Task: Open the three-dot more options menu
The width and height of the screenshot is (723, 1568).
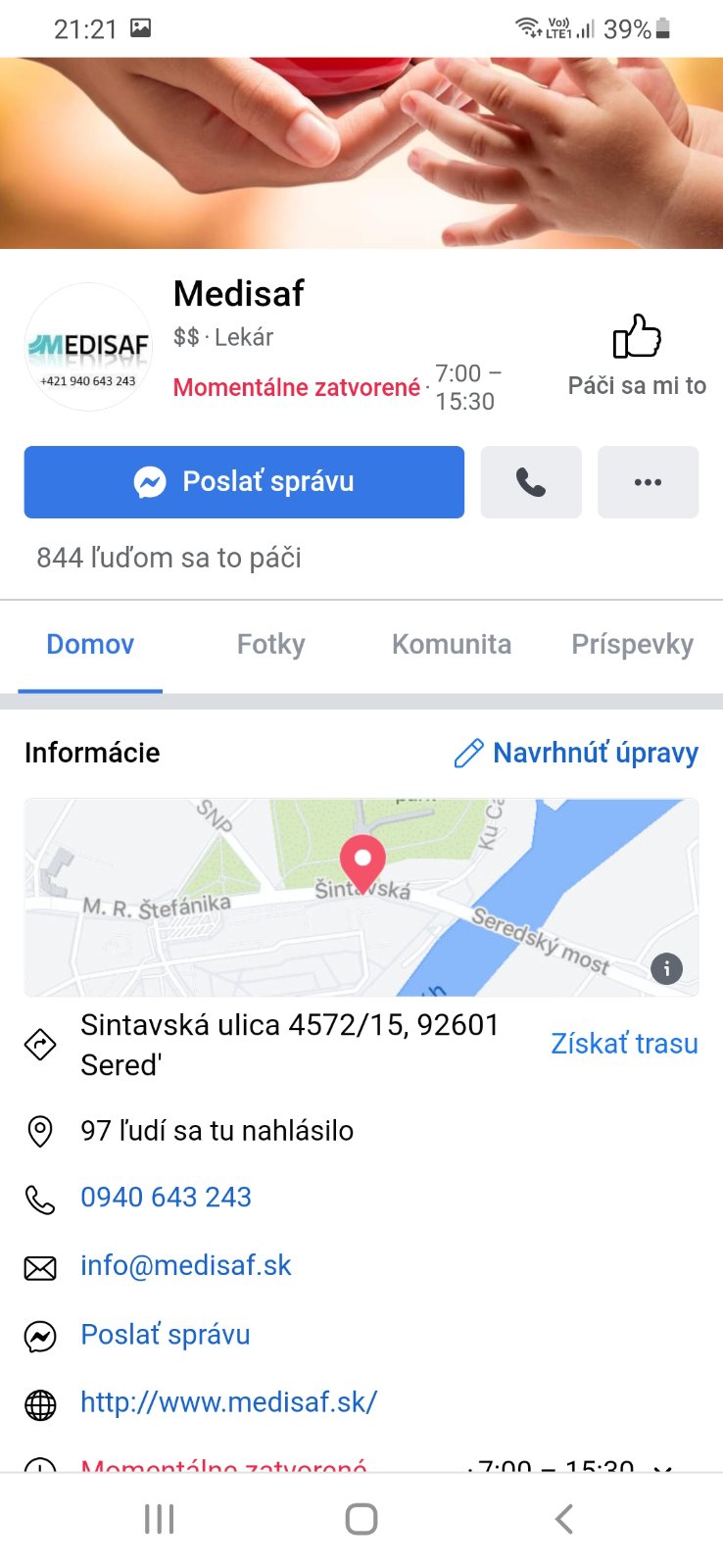Action: [648, 482]
